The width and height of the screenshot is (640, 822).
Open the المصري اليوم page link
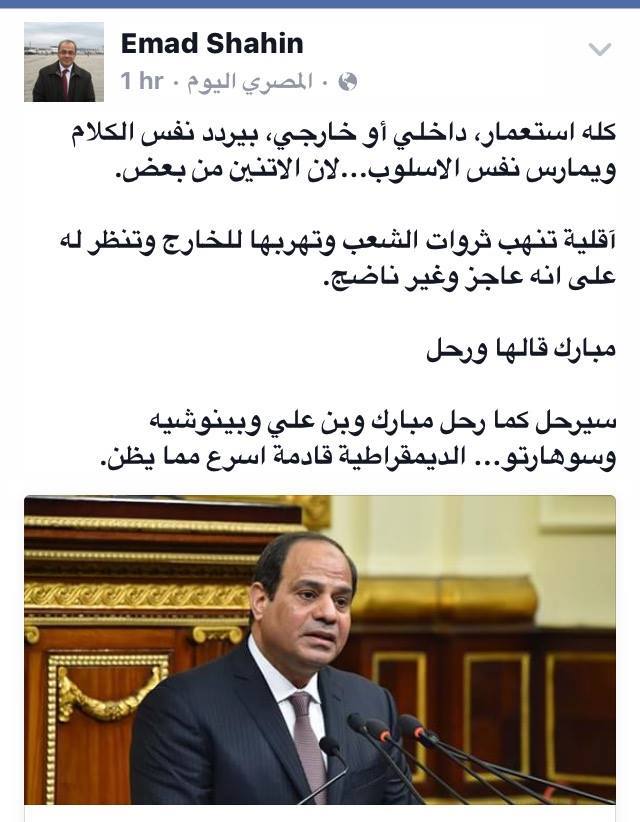[263, 81]
